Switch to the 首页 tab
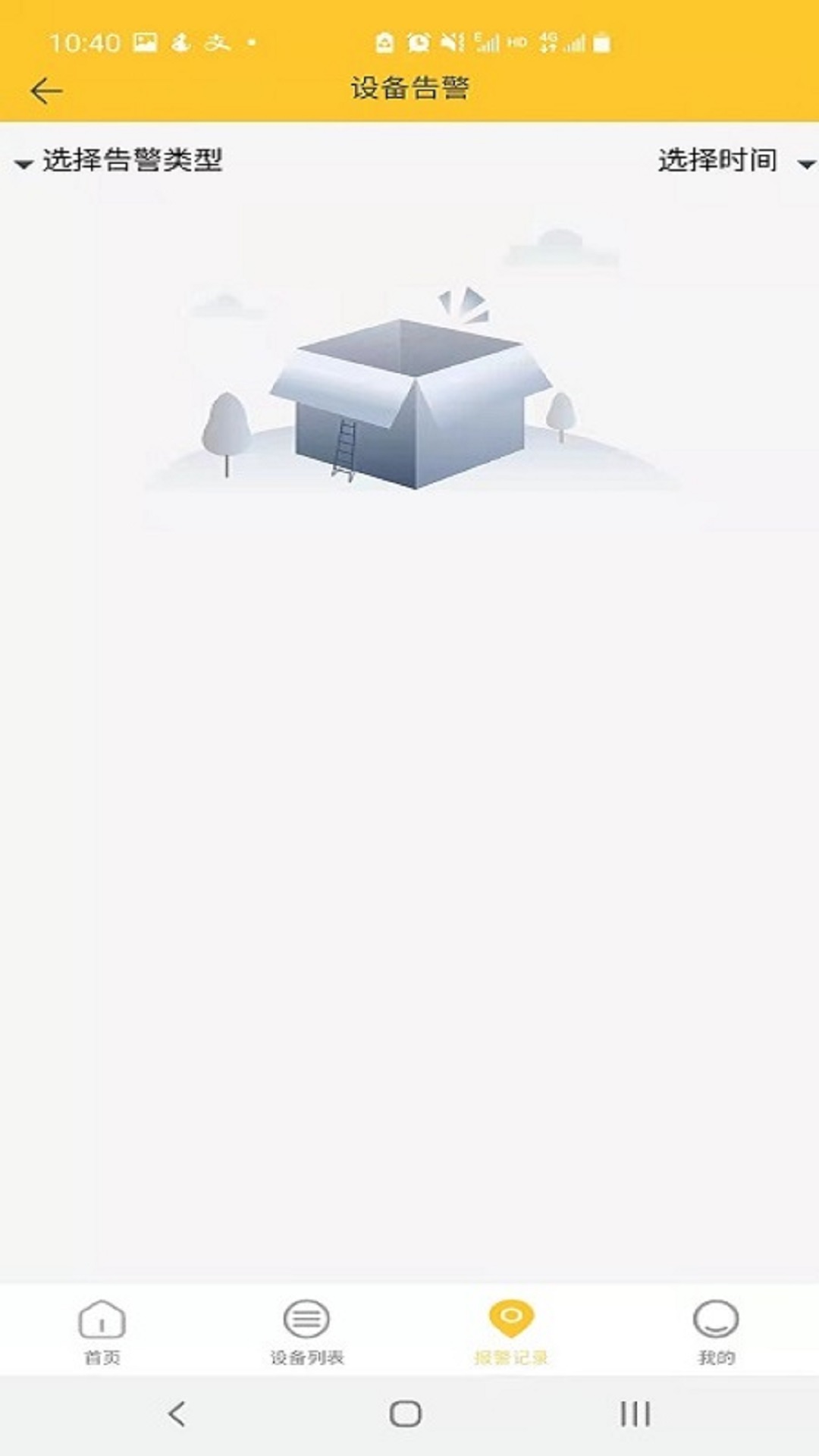This screenshot has width=819, height=1456. (x=102, y=1332)
